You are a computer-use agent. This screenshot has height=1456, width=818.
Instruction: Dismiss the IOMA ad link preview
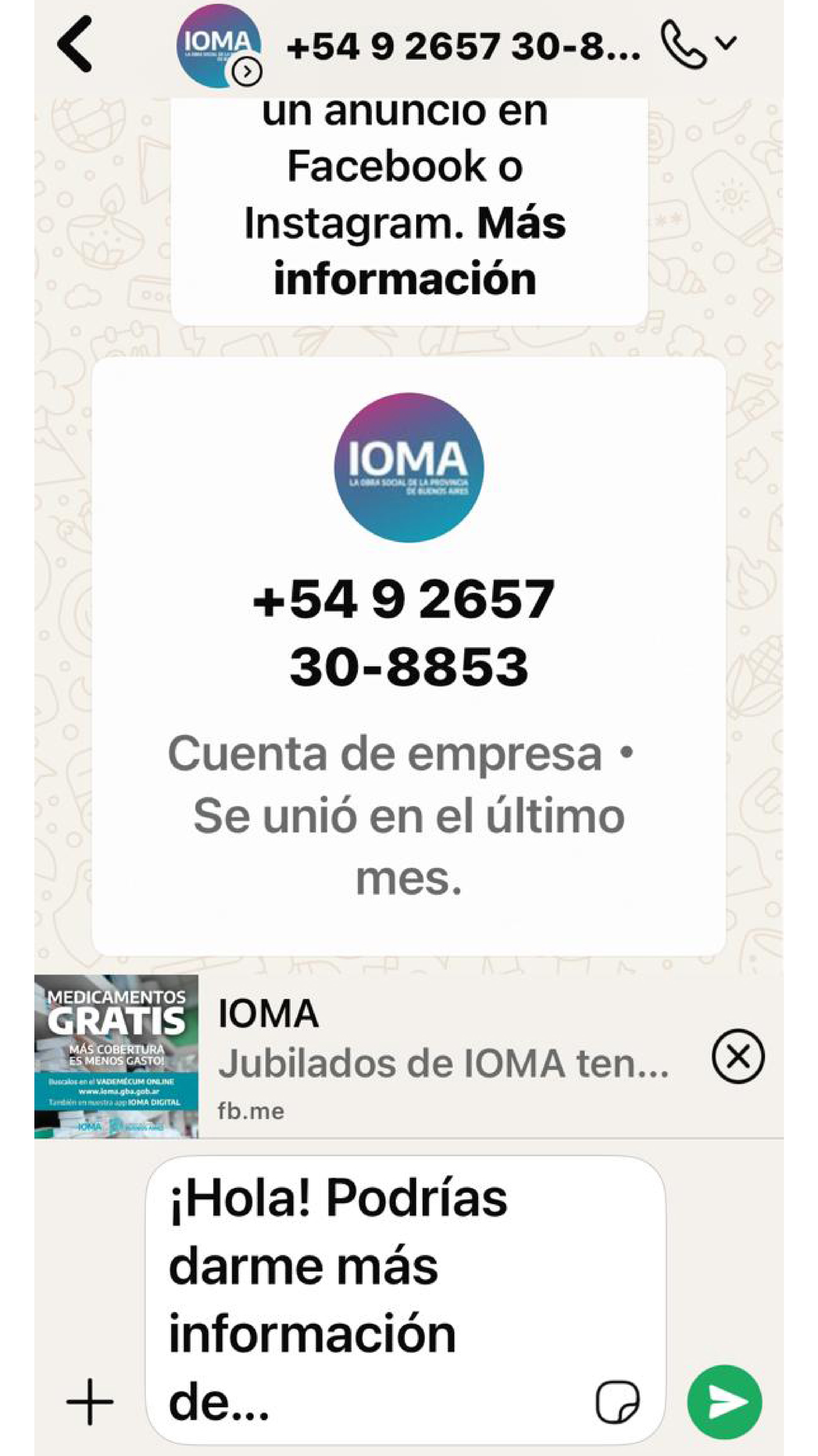point(738,1056)
